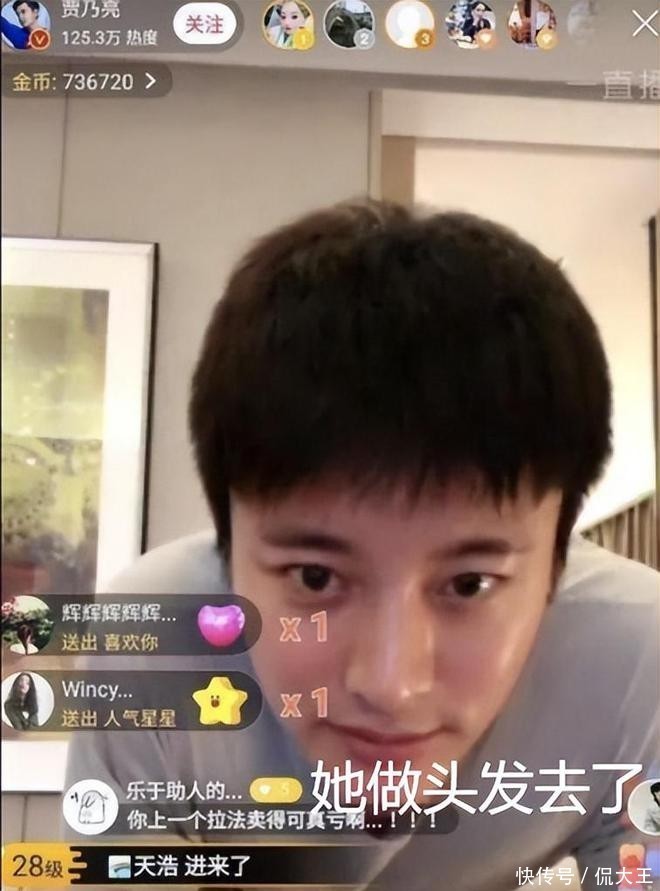Open the profile of gift sender Wincy
This screenshot has width=660, height=891.
tap(28, 700)
